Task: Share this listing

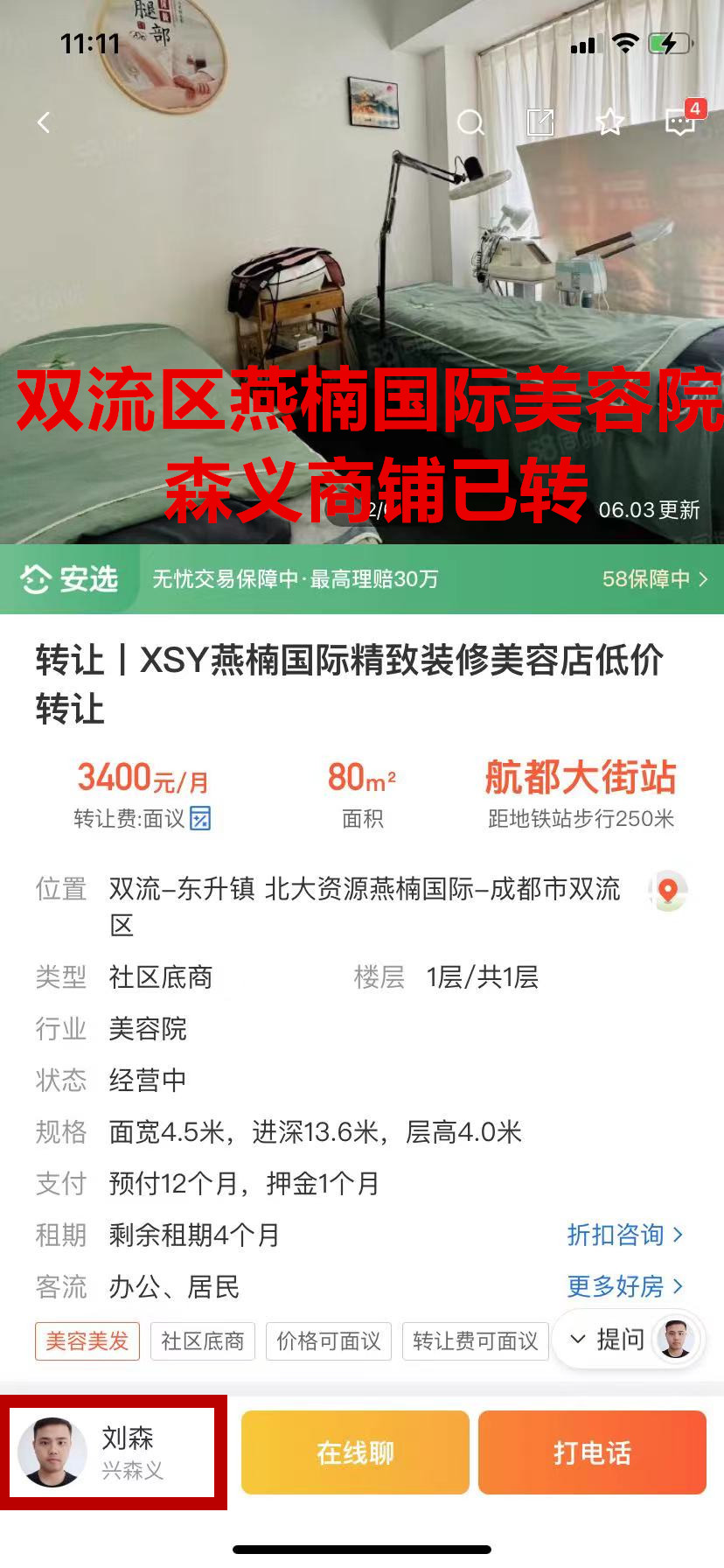Action: [x=540, y=122]
